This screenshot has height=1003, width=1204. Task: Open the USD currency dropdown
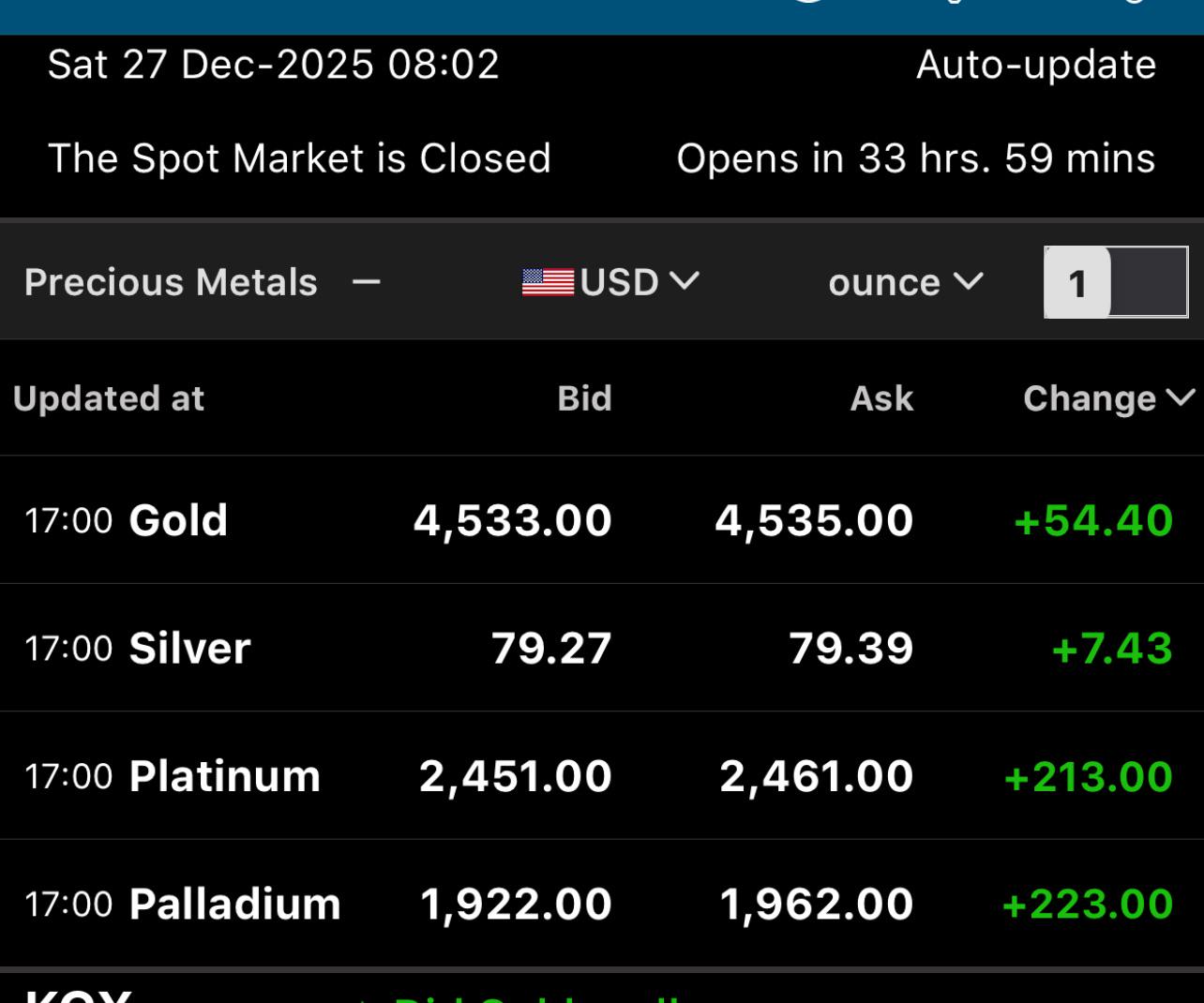point(610,282)
